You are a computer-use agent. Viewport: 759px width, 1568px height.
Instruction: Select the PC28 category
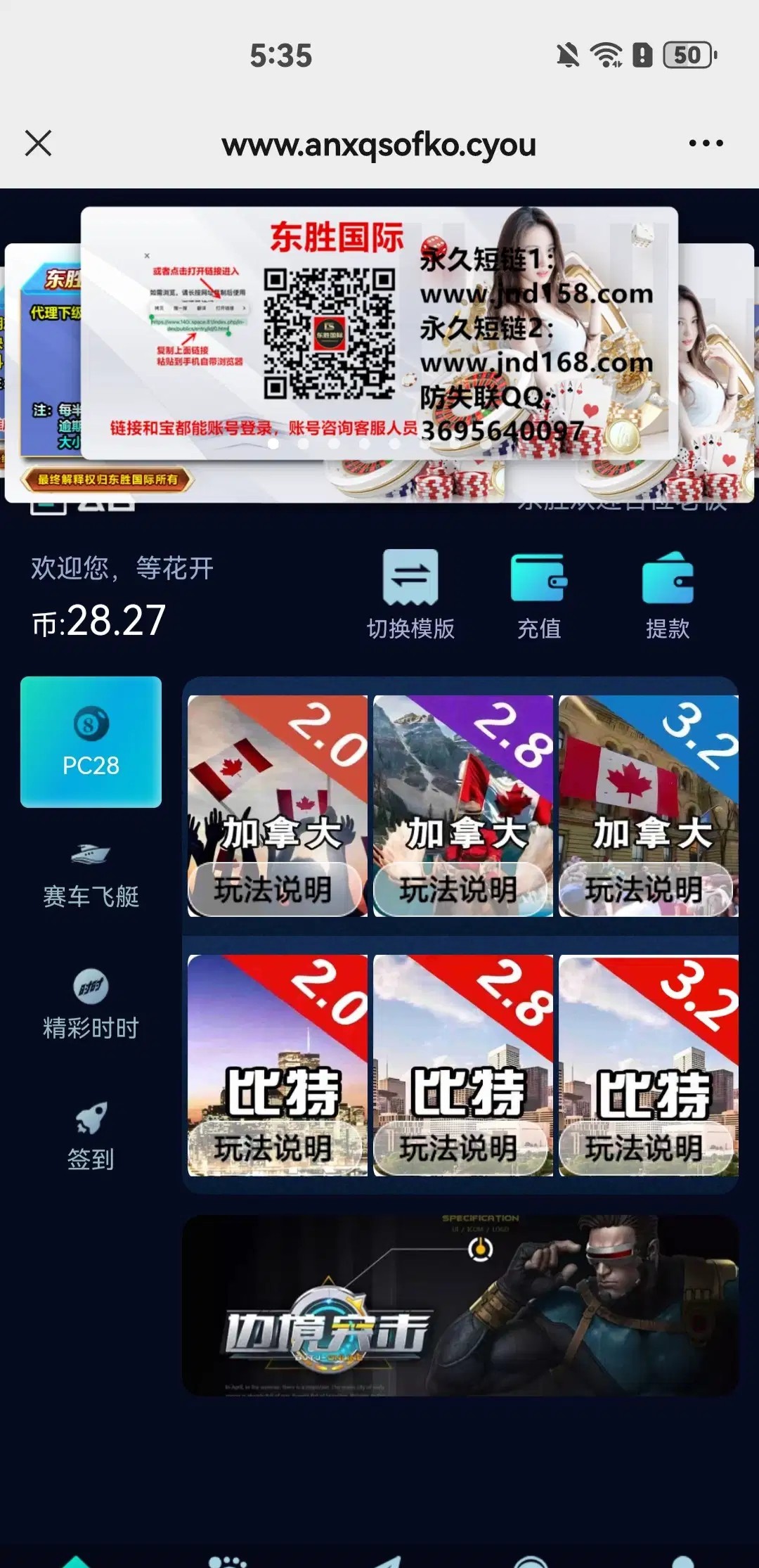pyautogui.click(x=91, y=742)
